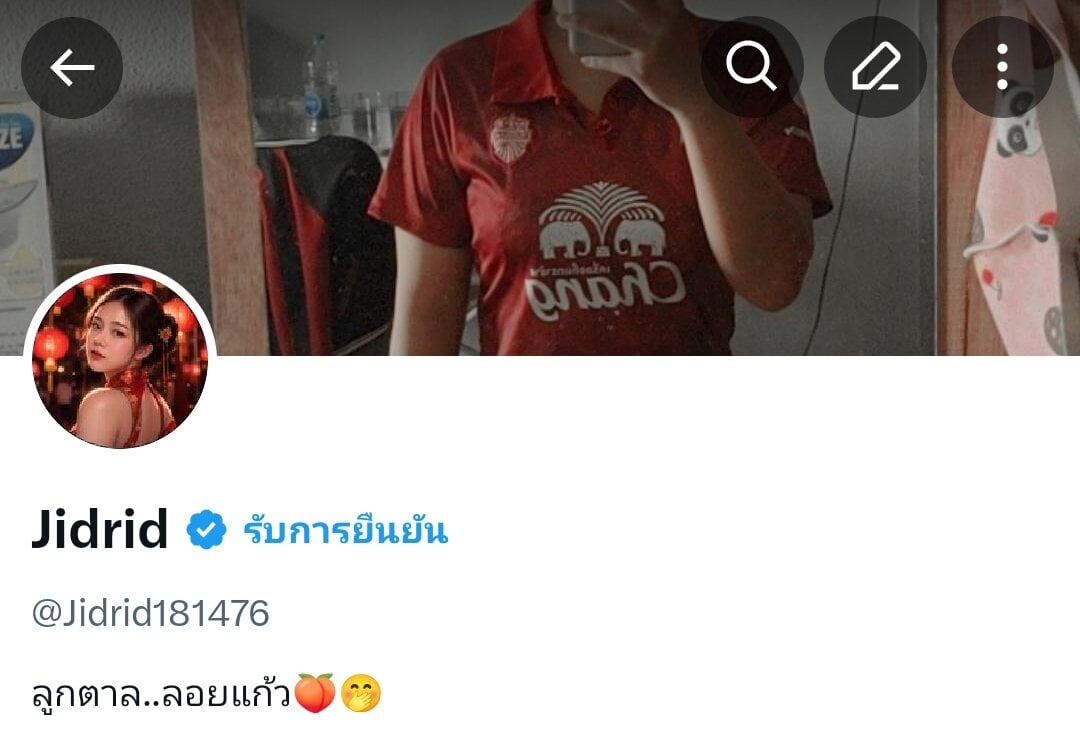This screenshot has width=1080, height=744.
Task: Tap the รับการยืนยัน verified link
Action: (x=345, y=530)
